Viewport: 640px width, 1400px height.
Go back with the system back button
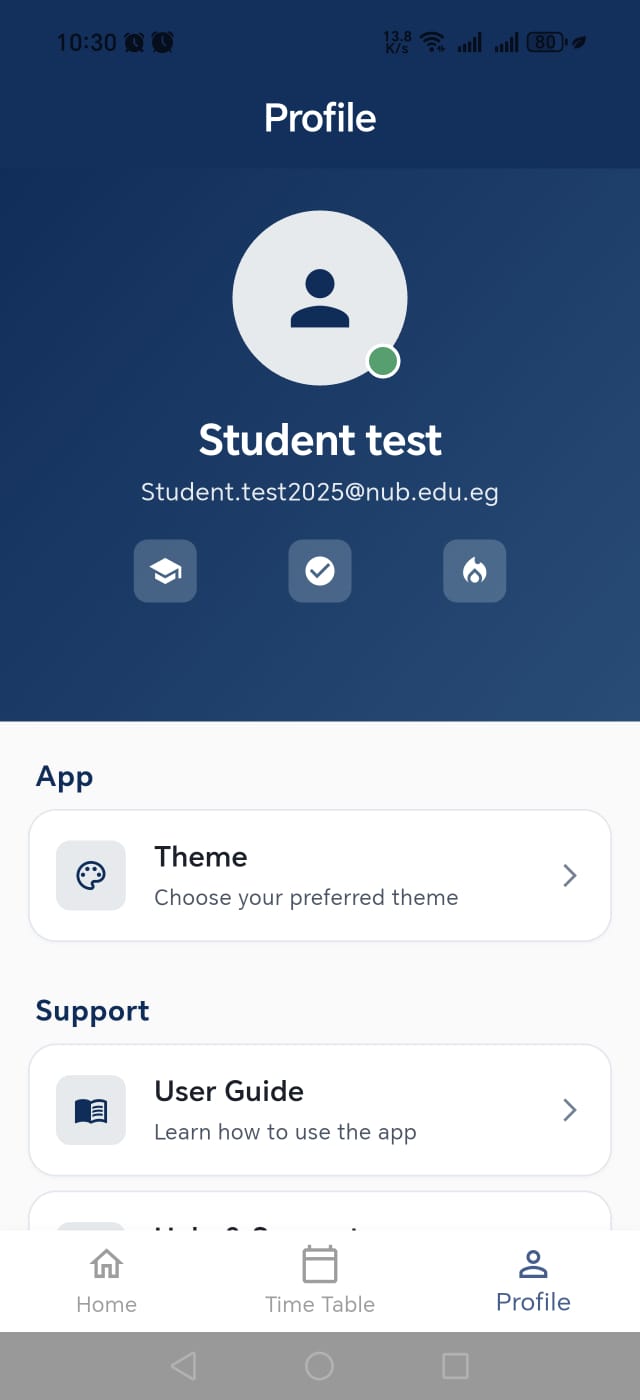pos(183,1366)
